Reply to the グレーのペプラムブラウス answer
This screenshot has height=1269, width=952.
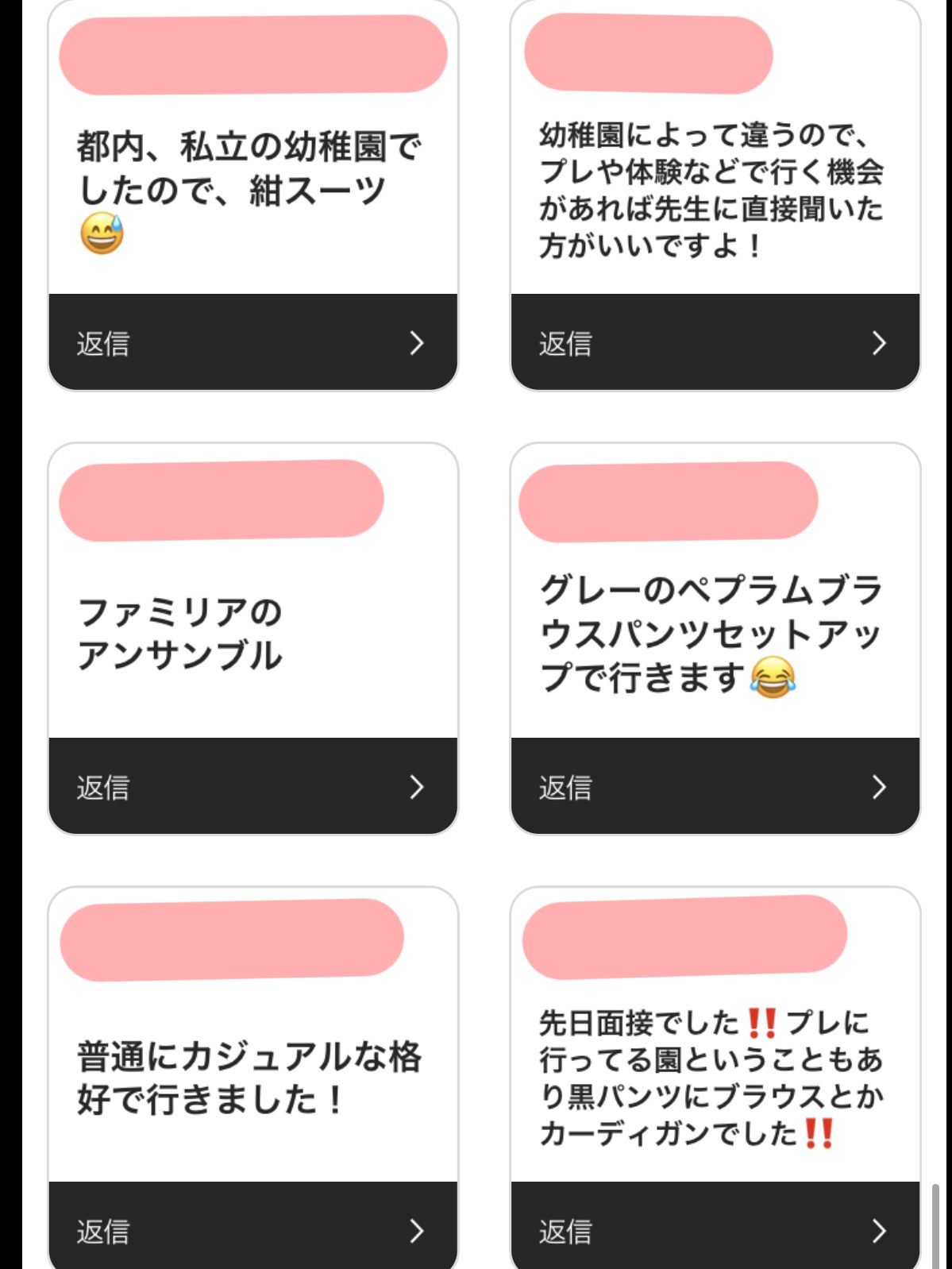(715, 786)
